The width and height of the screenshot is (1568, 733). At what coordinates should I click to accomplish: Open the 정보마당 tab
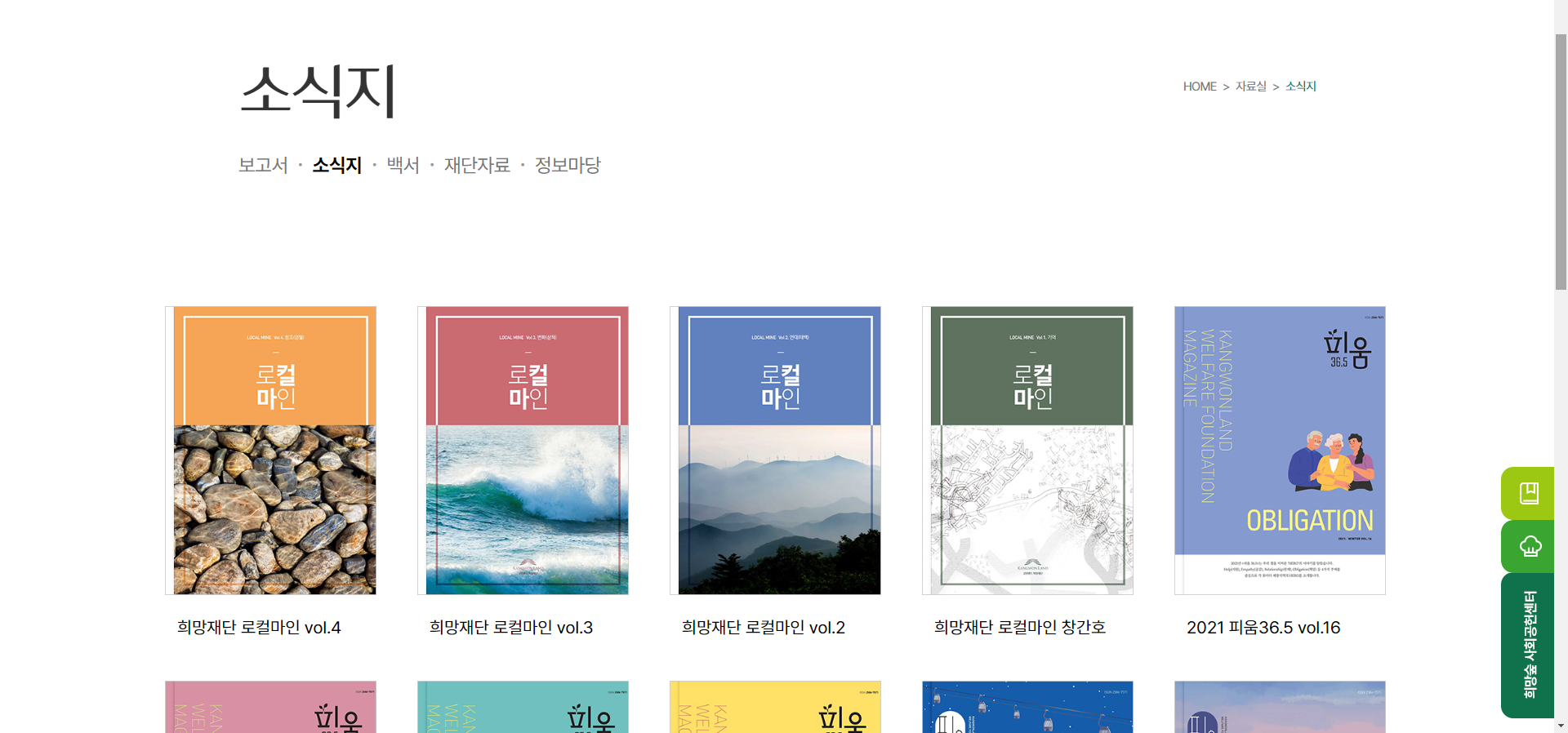coord(568,165)
